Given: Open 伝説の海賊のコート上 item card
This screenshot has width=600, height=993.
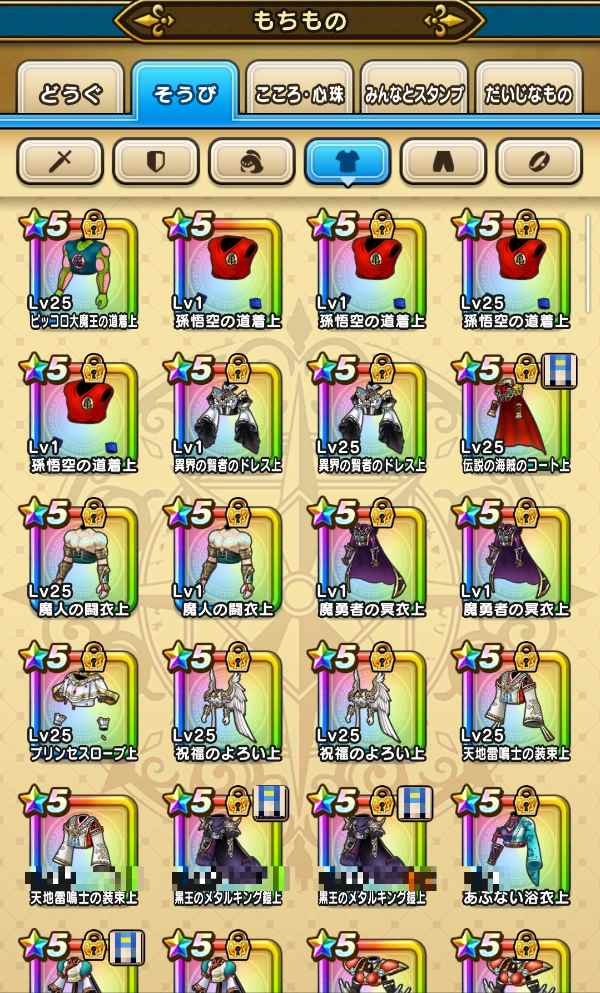Looking at the screenshot, I should pyautogui.click(x=516, y=416).
